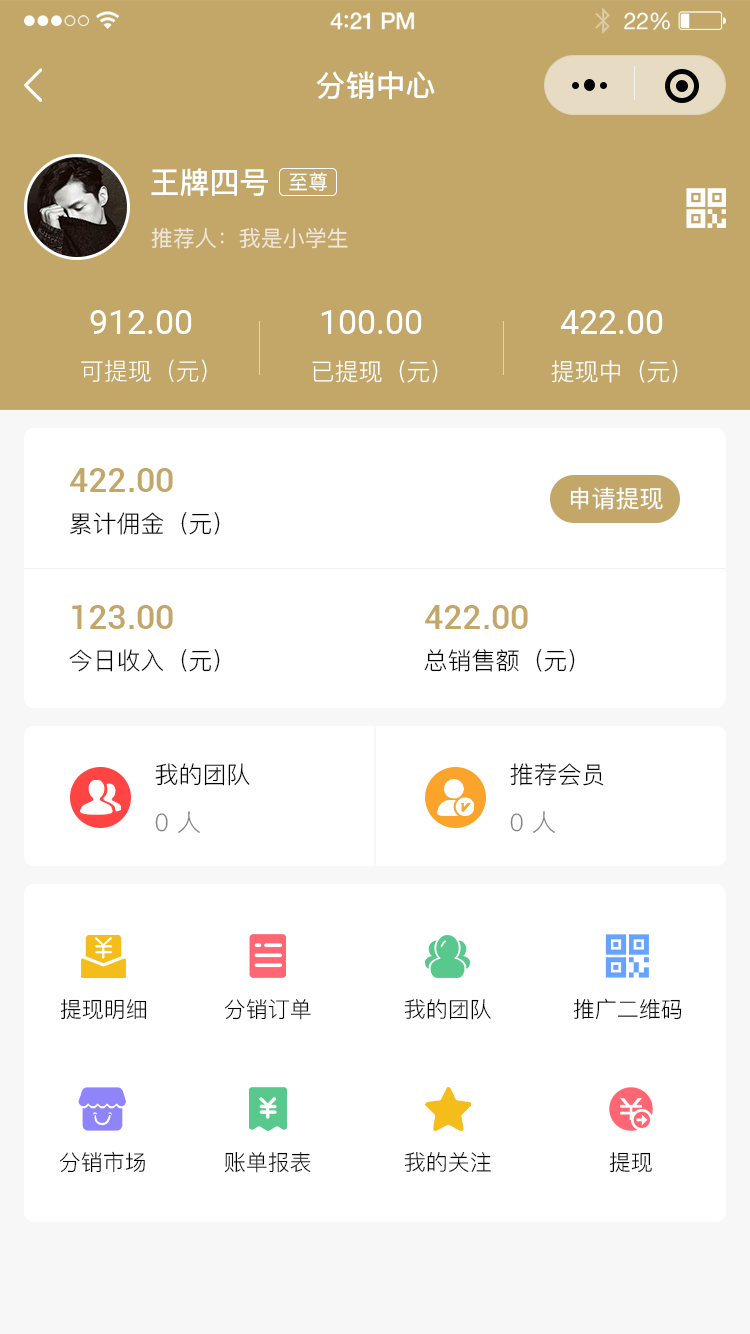Open 分销订单
750x1334 pixels.
[x=268, y=977]
